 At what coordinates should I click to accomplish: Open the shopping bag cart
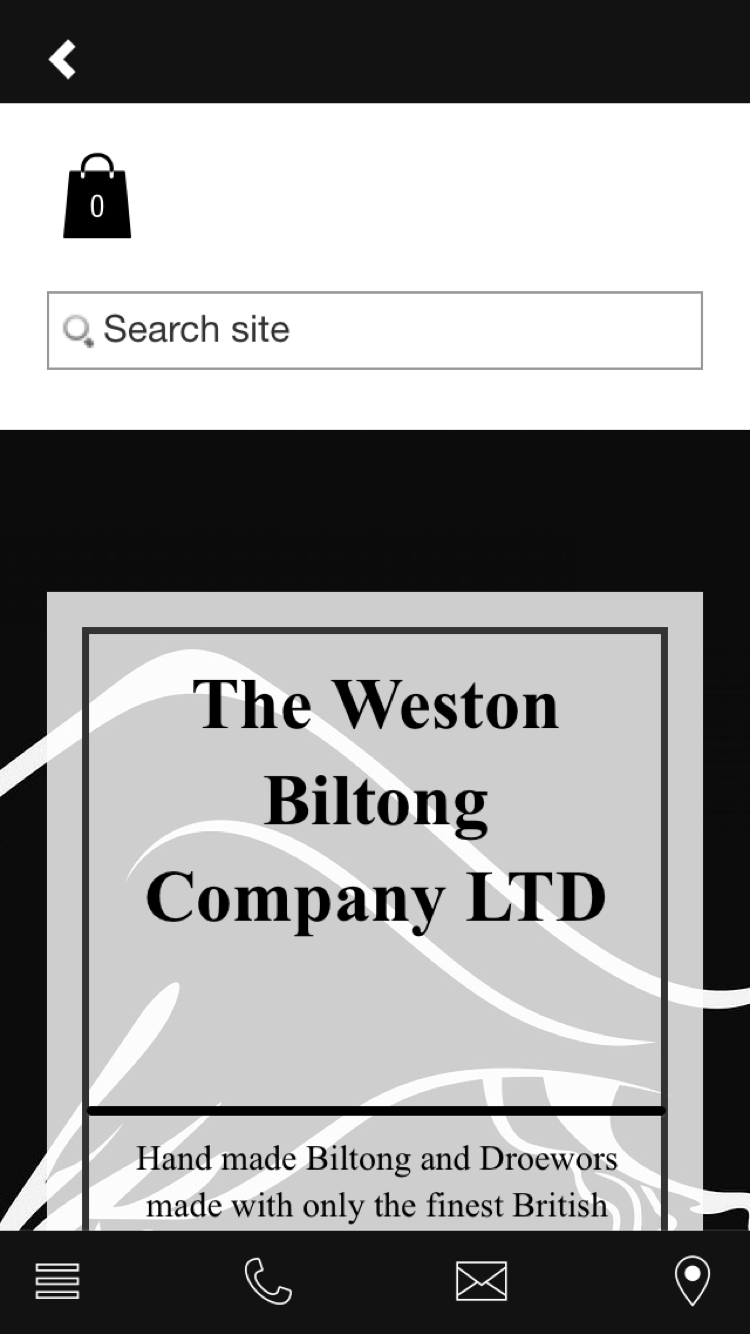click(x=97, y=196)
